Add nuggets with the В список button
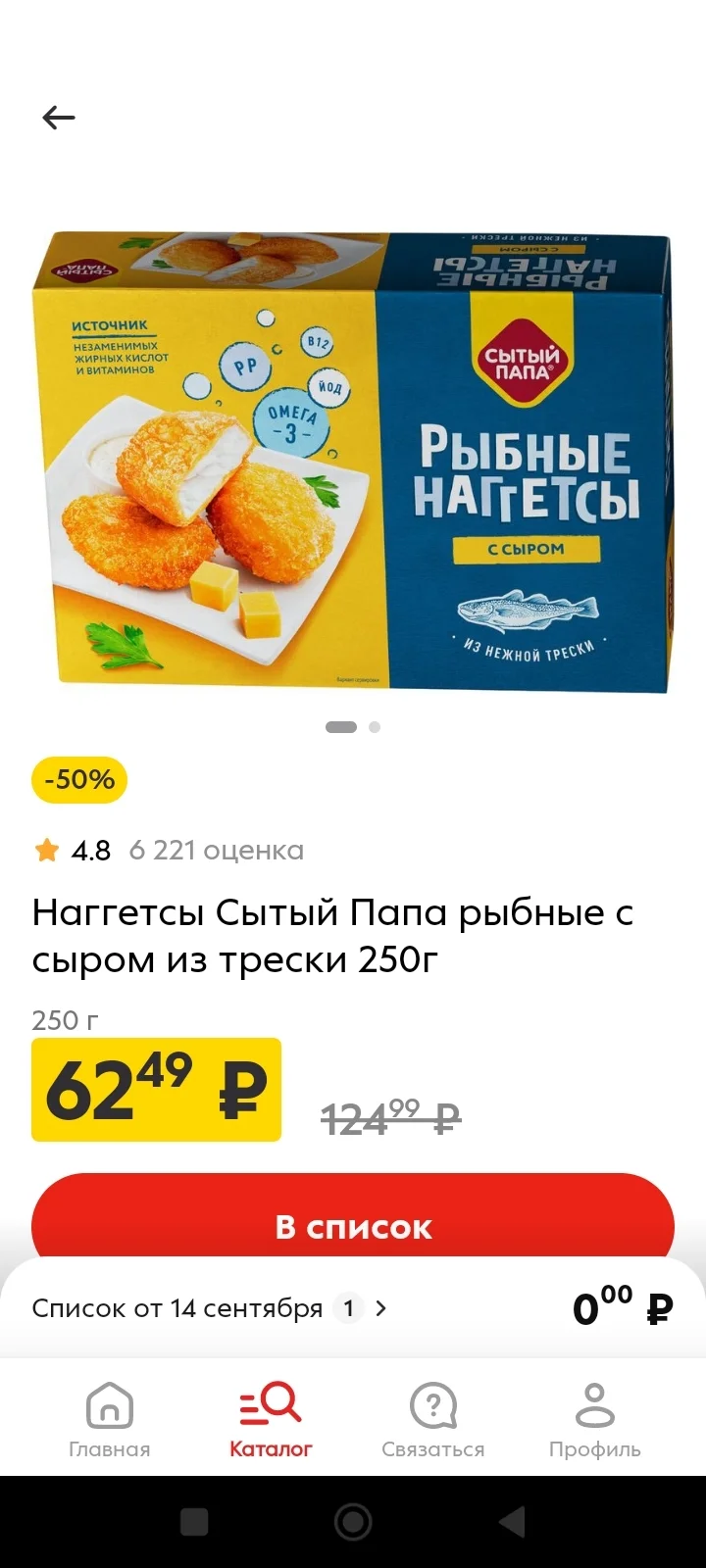The width and height of the screenshot is (706, 1568). tap(353, 1226)
